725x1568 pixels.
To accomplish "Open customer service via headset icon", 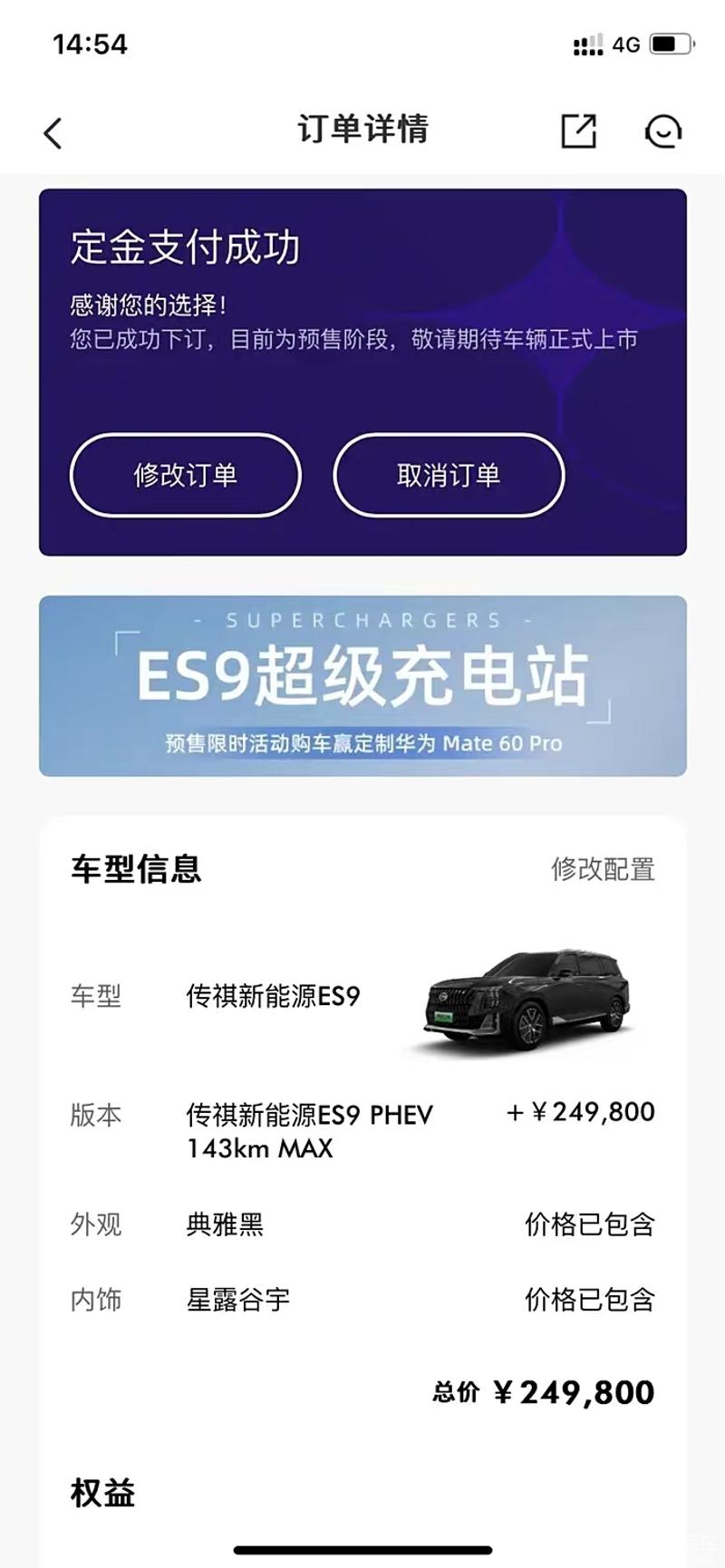I will pyautogui.click(x=663, y=131).
